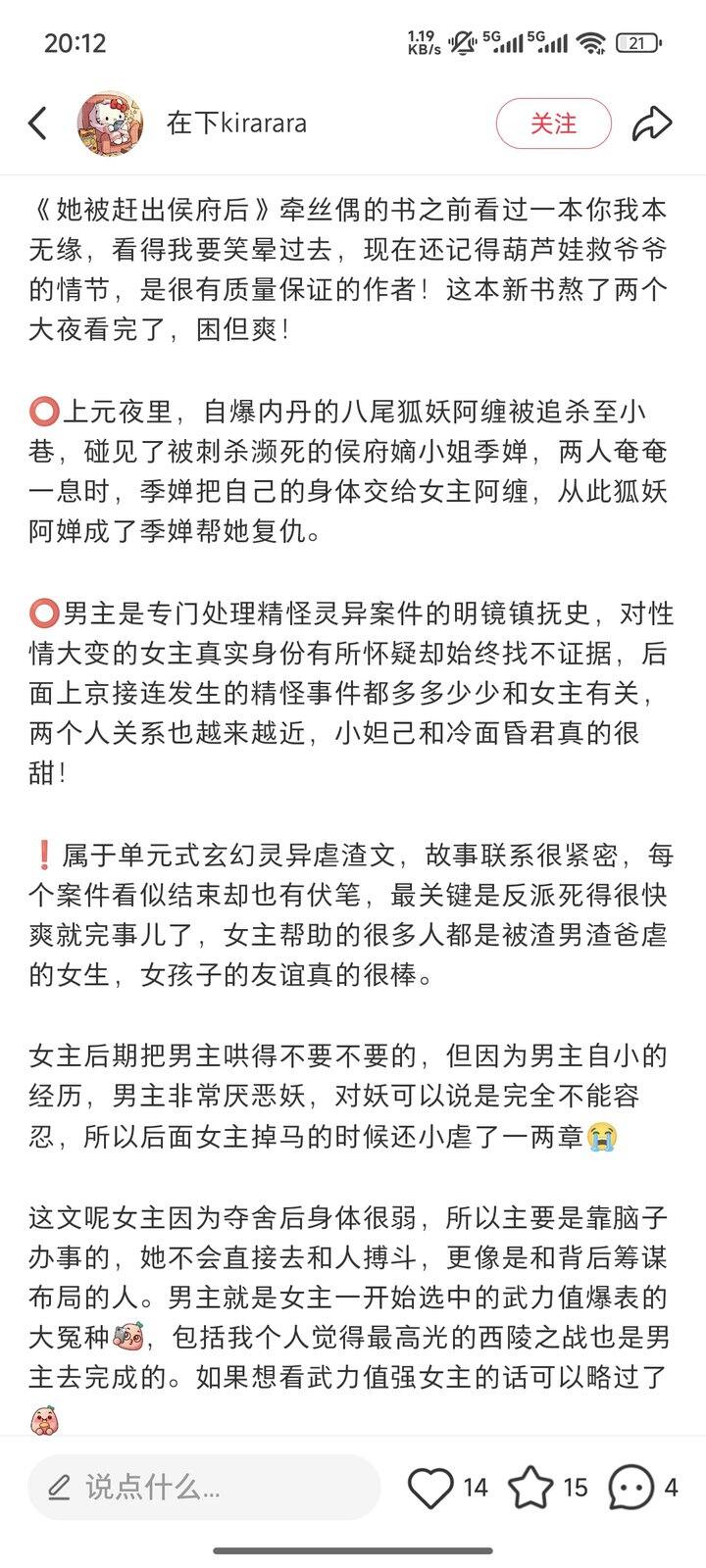Follow the author with 关注 button
Image resolution: width=706 pixels, height=1568 pixels.
(x=554, y=123)
